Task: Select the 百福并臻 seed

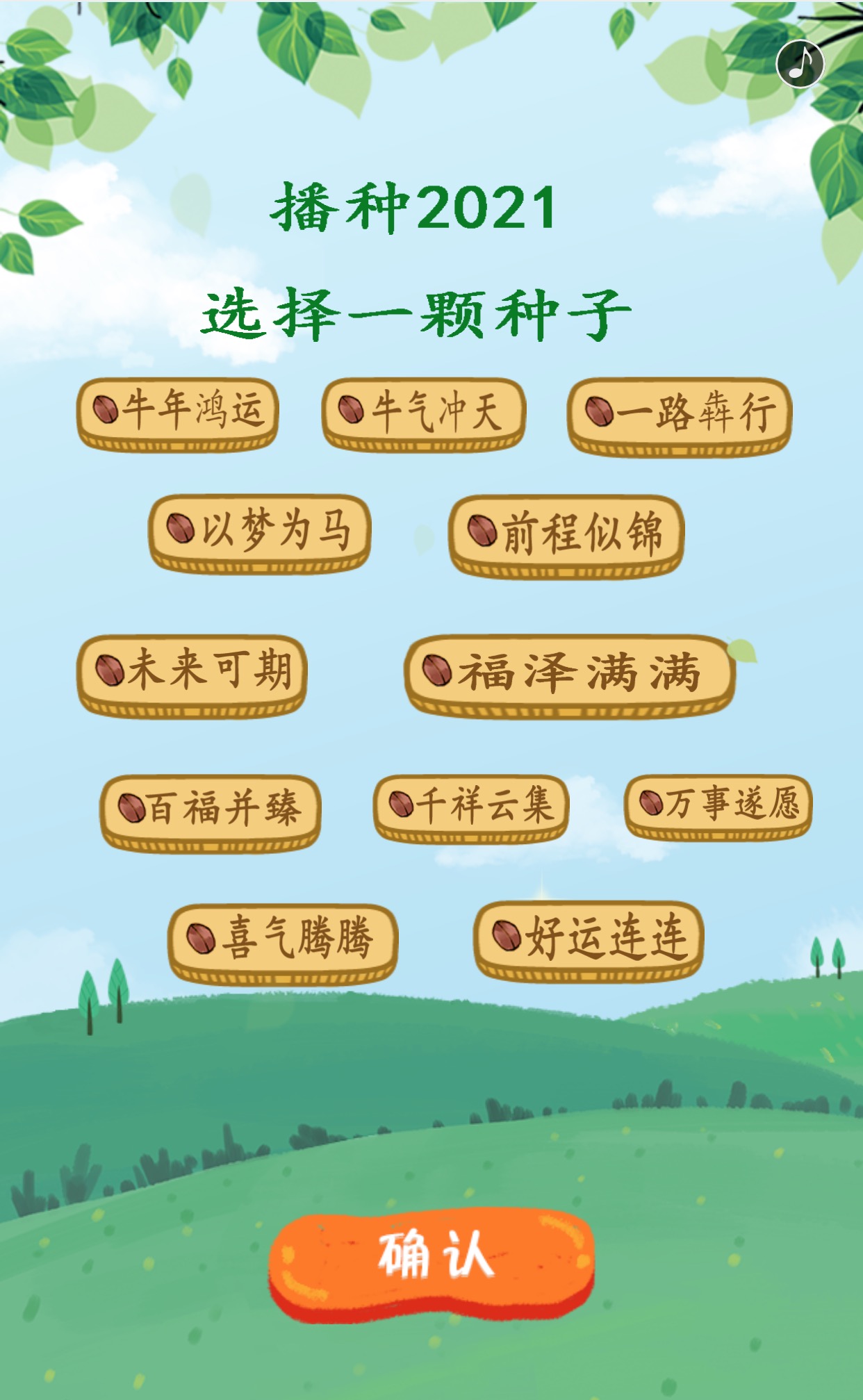Action: tap(210, 811)
